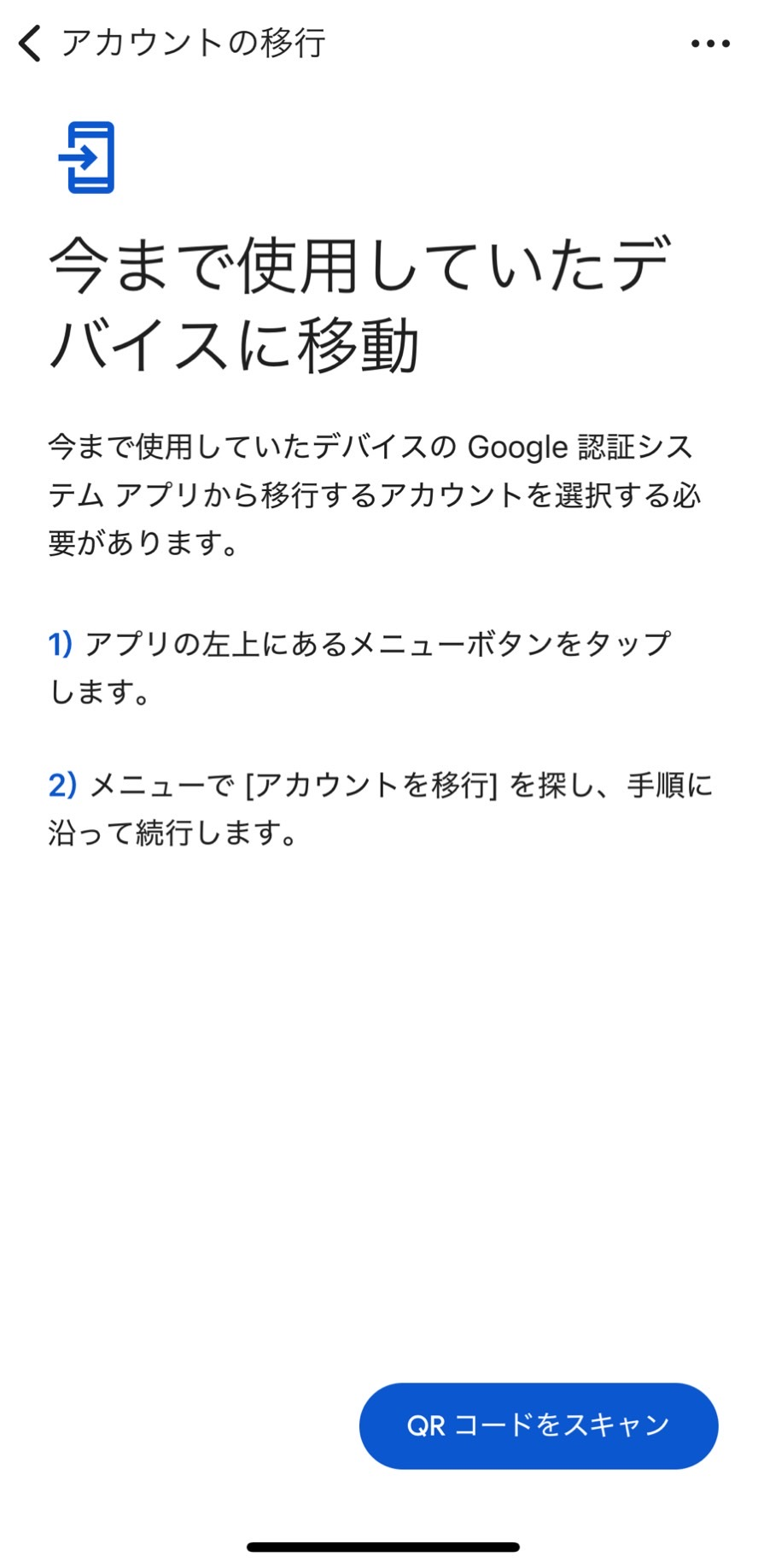
Task: Go back from アカウントの移行 screen
Action: (31, 44)
